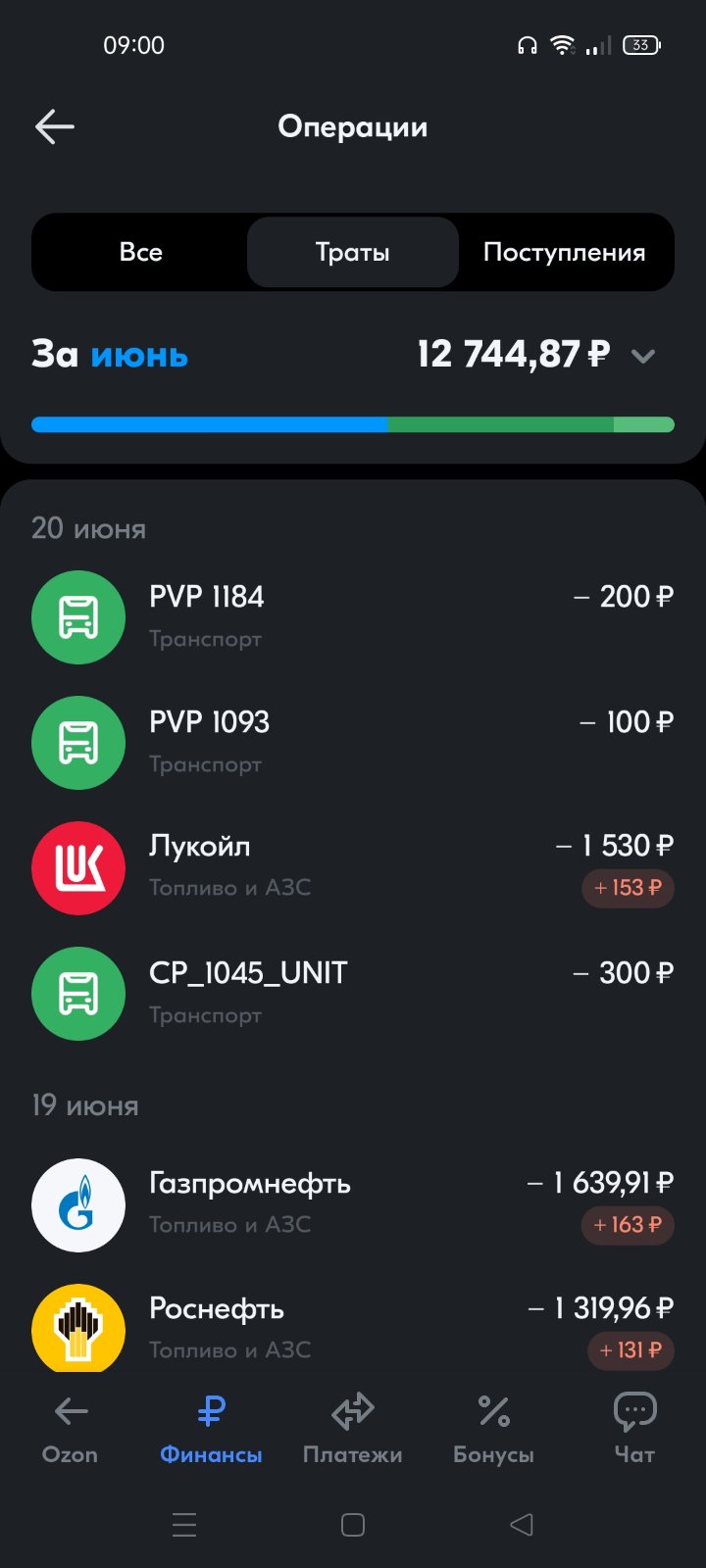Image resolution: width=706 pixels, height=1568 pixels.
Task: Return to Ozon from bottom bar
Action: [71, 1429]
